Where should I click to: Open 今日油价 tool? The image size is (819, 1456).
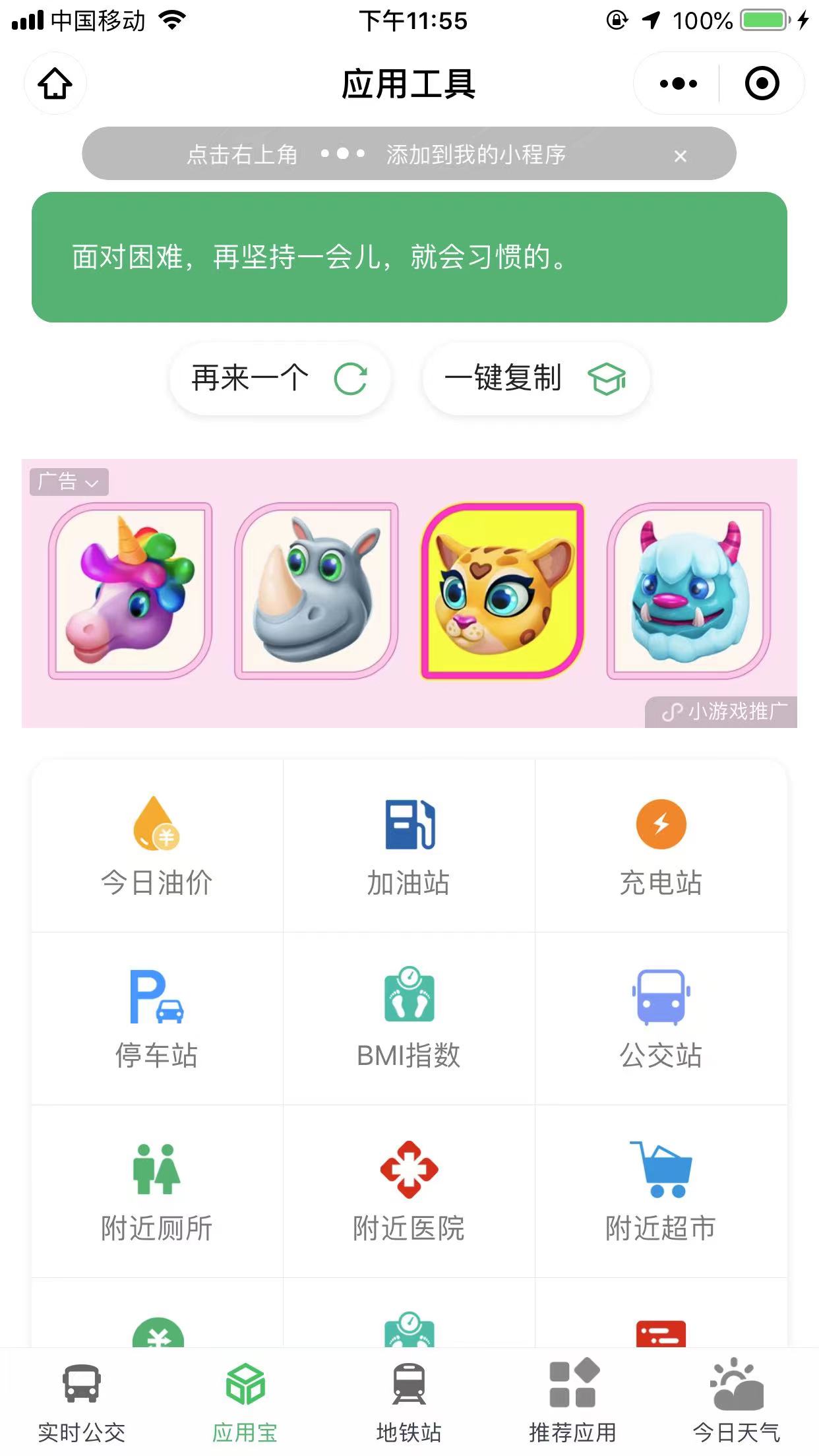(157, 846)
